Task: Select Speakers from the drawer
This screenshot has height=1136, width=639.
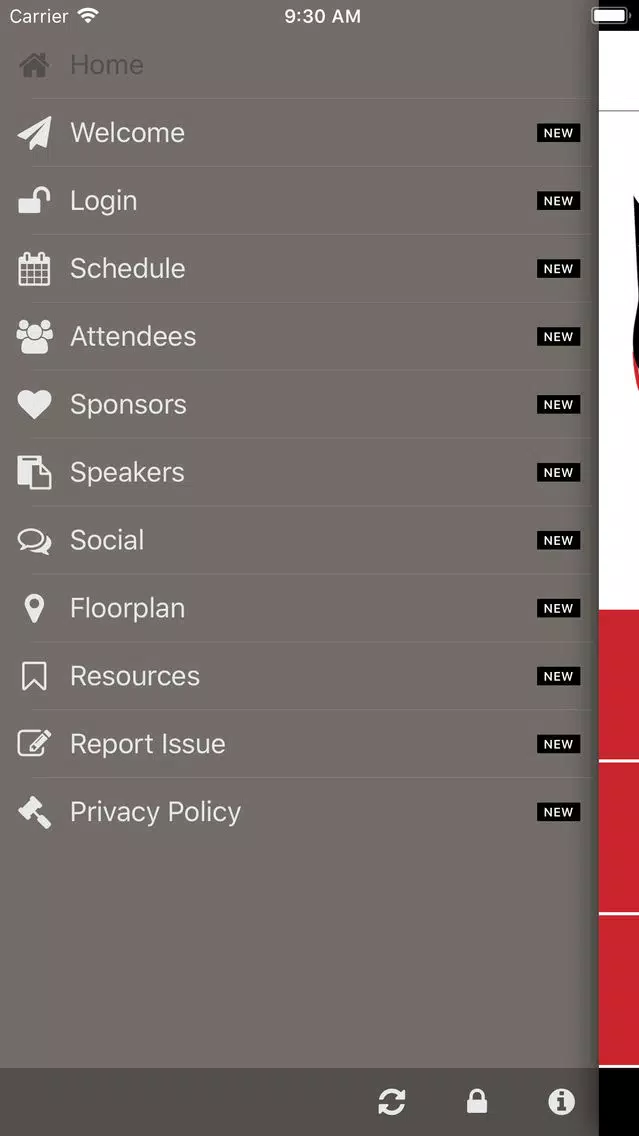Action: pos(299,472)
